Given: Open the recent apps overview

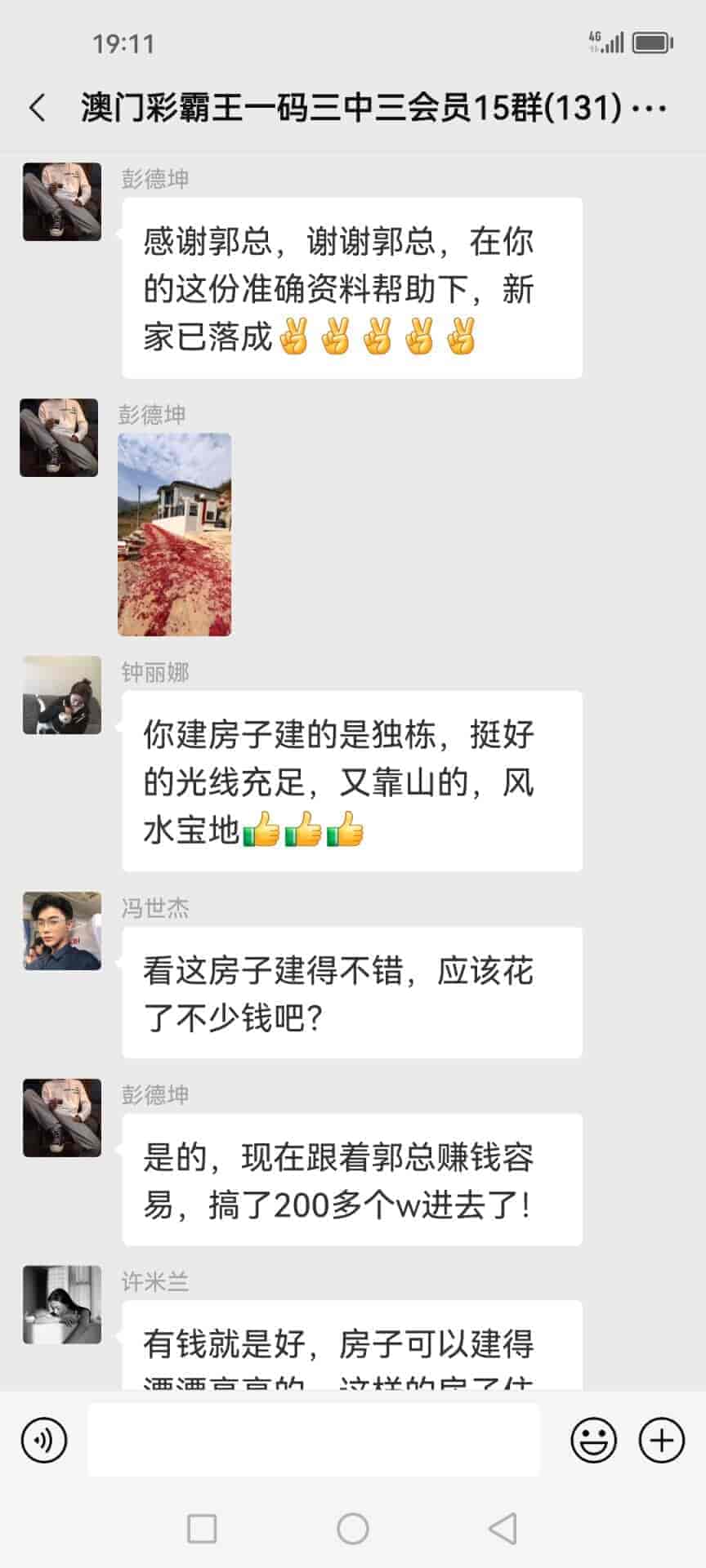Looking at the screenshot, I should point(202,1529).
